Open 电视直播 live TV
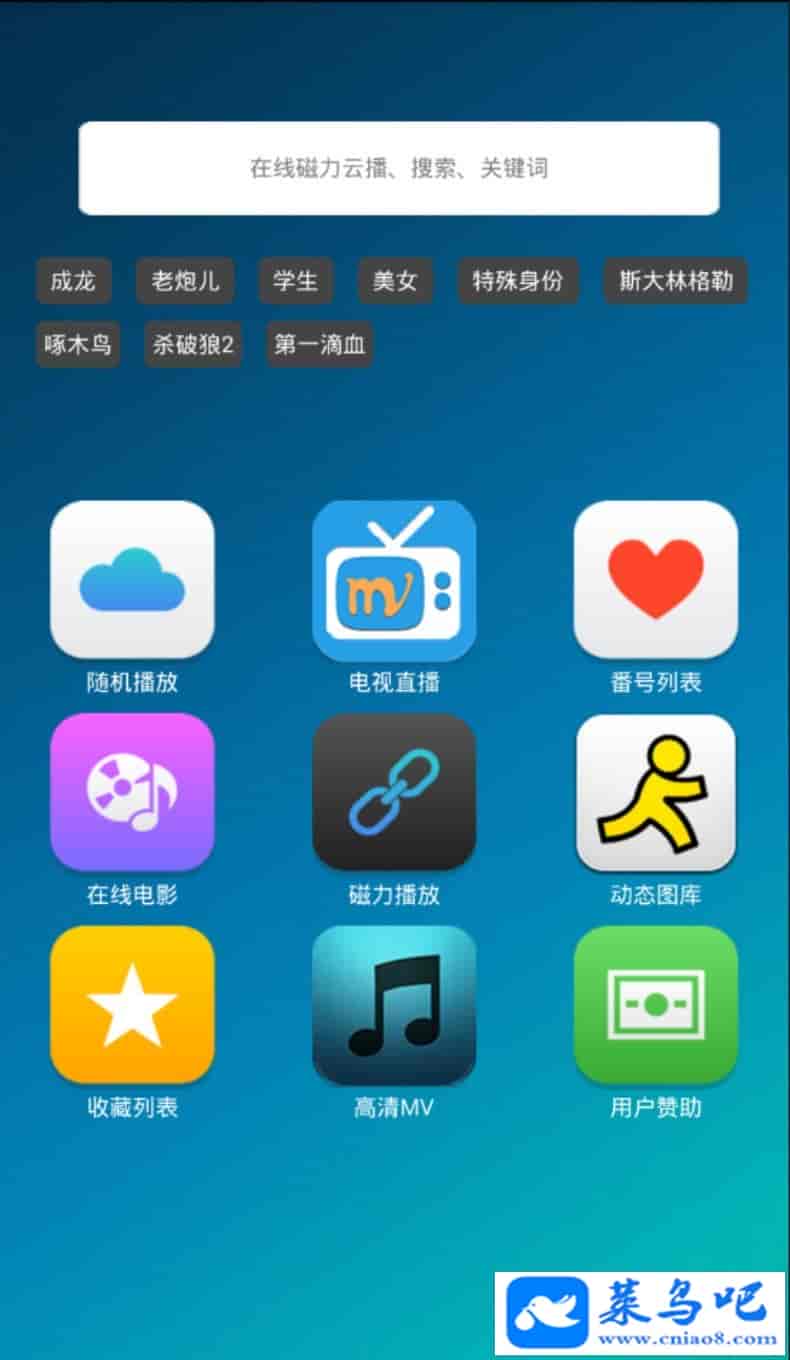This screenshot has height=1360, width=790. pyautogui.click(x=394, y=581)
